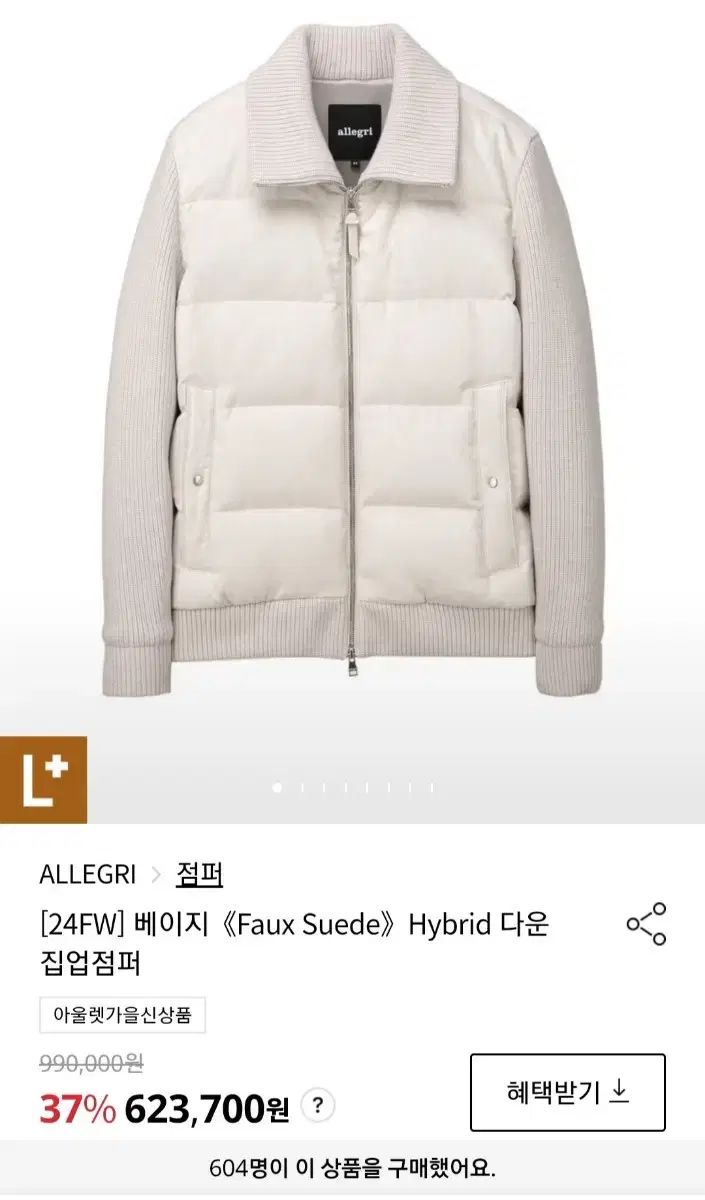Tap the 혜택받기 download button

point(567,1092)
